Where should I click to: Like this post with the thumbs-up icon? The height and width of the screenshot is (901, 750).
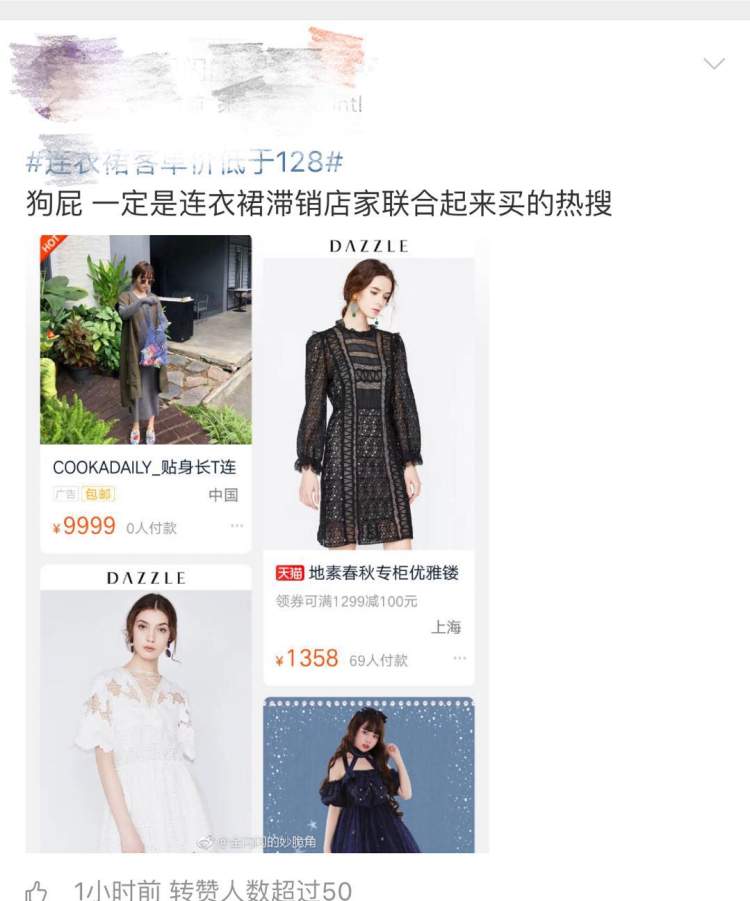[x=37, y=890]
